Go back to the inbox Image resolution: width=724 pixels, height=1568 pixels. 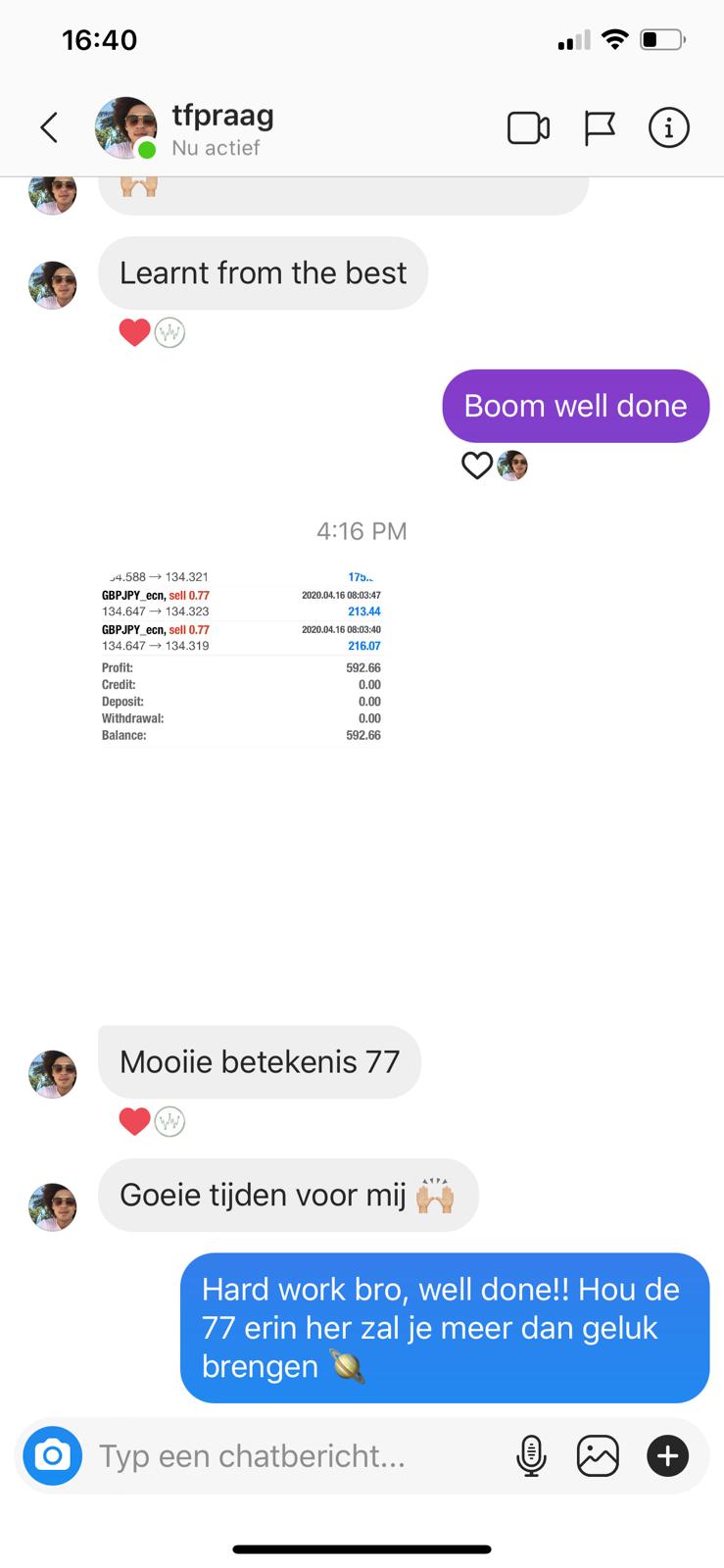[49, 127]
